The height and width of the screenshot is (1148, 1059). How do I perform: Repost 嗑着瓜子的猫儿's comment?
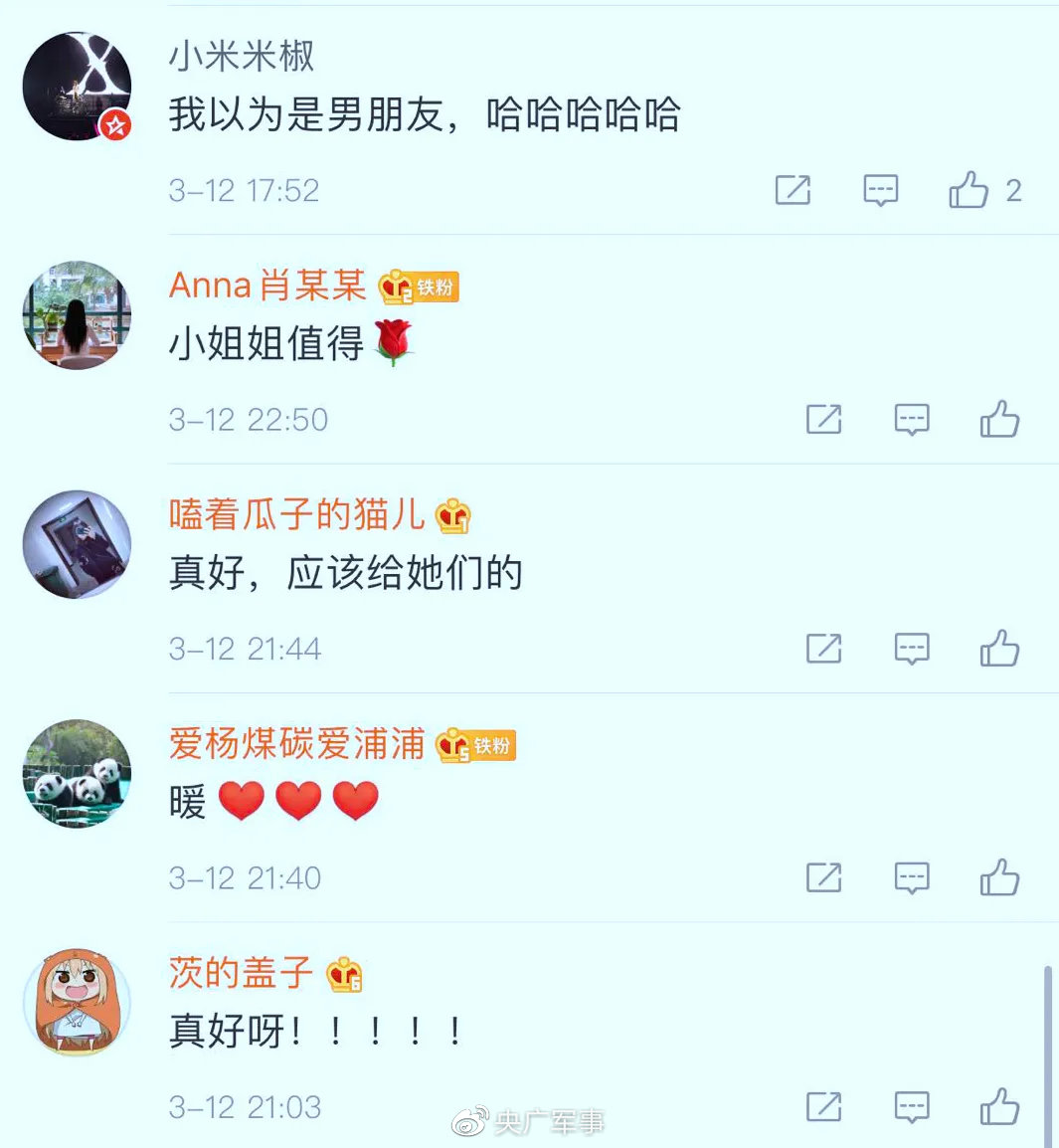pos(823,649)
